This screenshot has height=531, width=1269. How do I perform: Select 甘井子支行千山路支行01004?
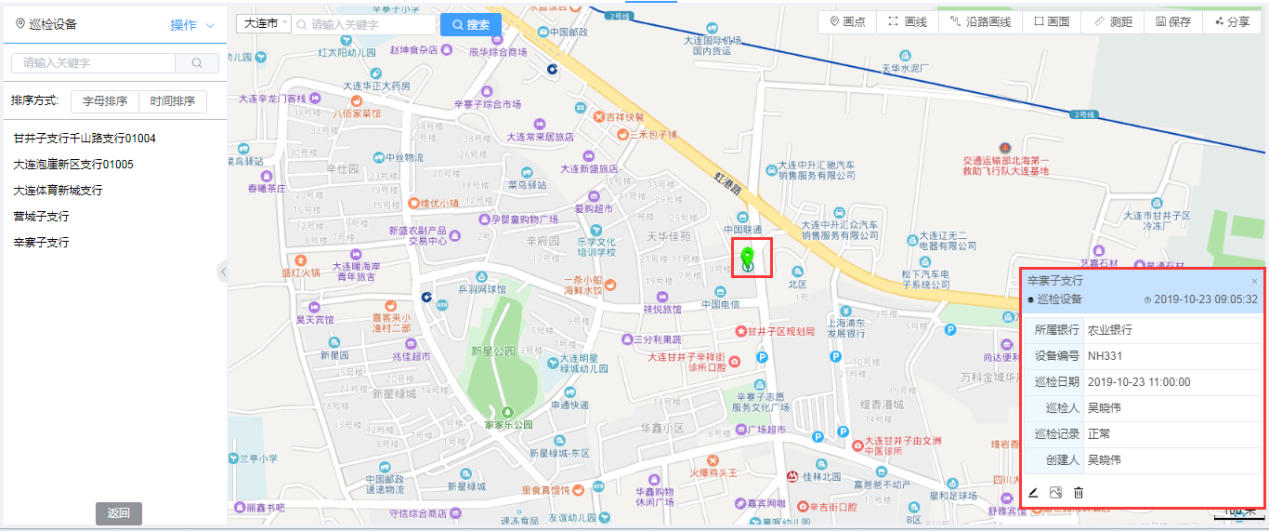coord(84,138)
